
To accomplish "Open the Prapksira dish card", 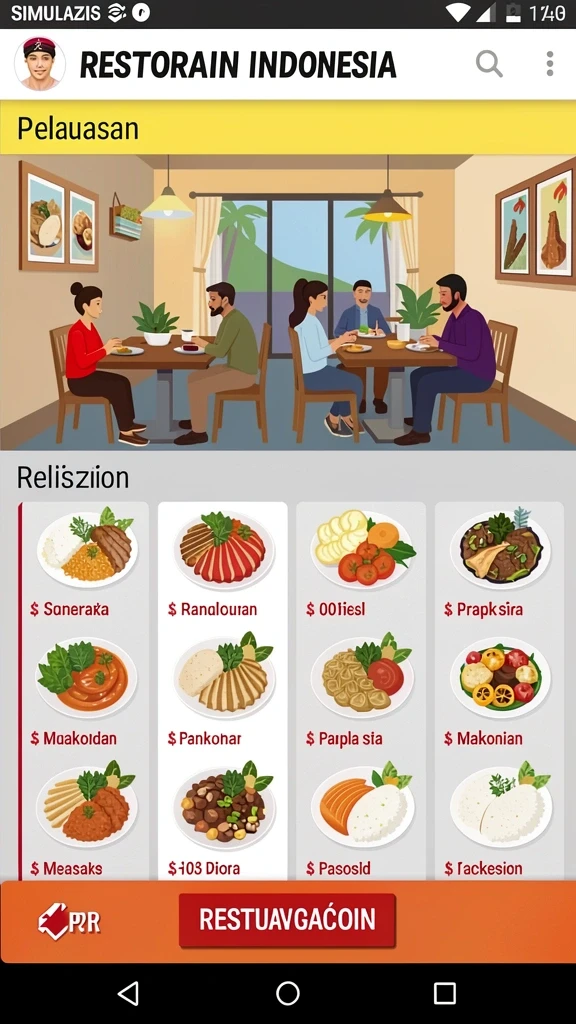I will tap(500, 562).
